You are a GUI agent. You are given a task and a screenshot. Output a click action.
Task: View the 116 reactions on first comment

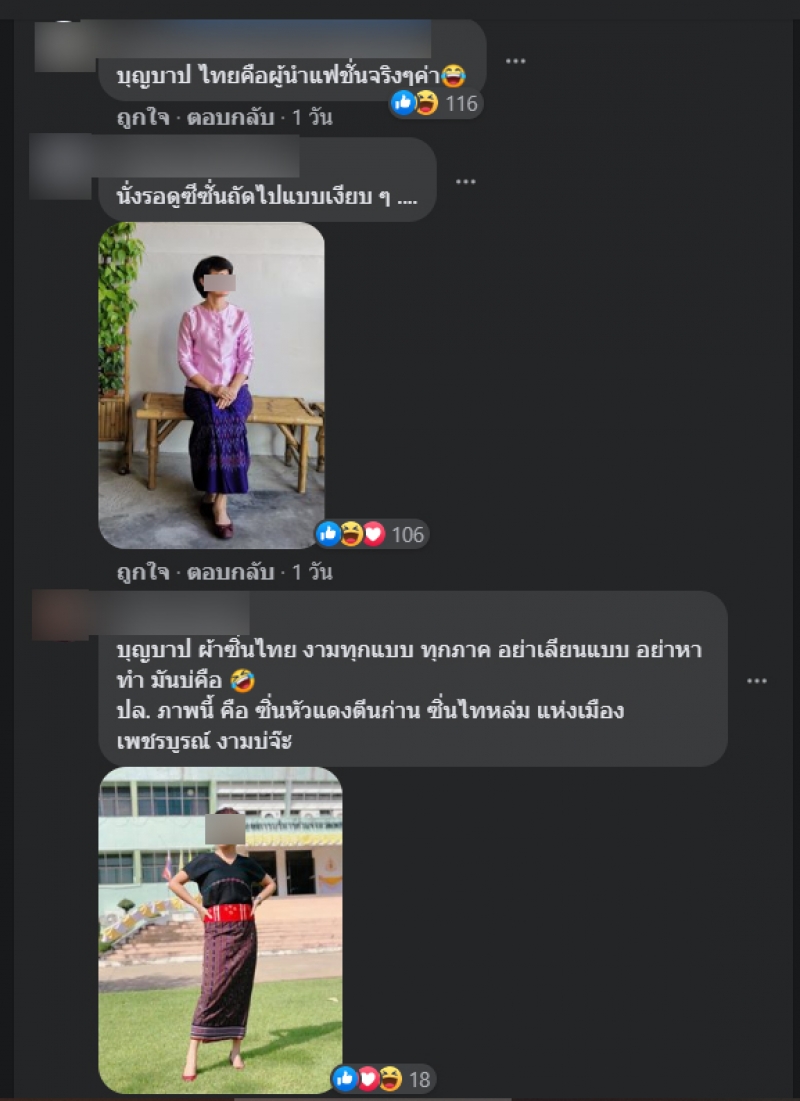tap(436, 102)
